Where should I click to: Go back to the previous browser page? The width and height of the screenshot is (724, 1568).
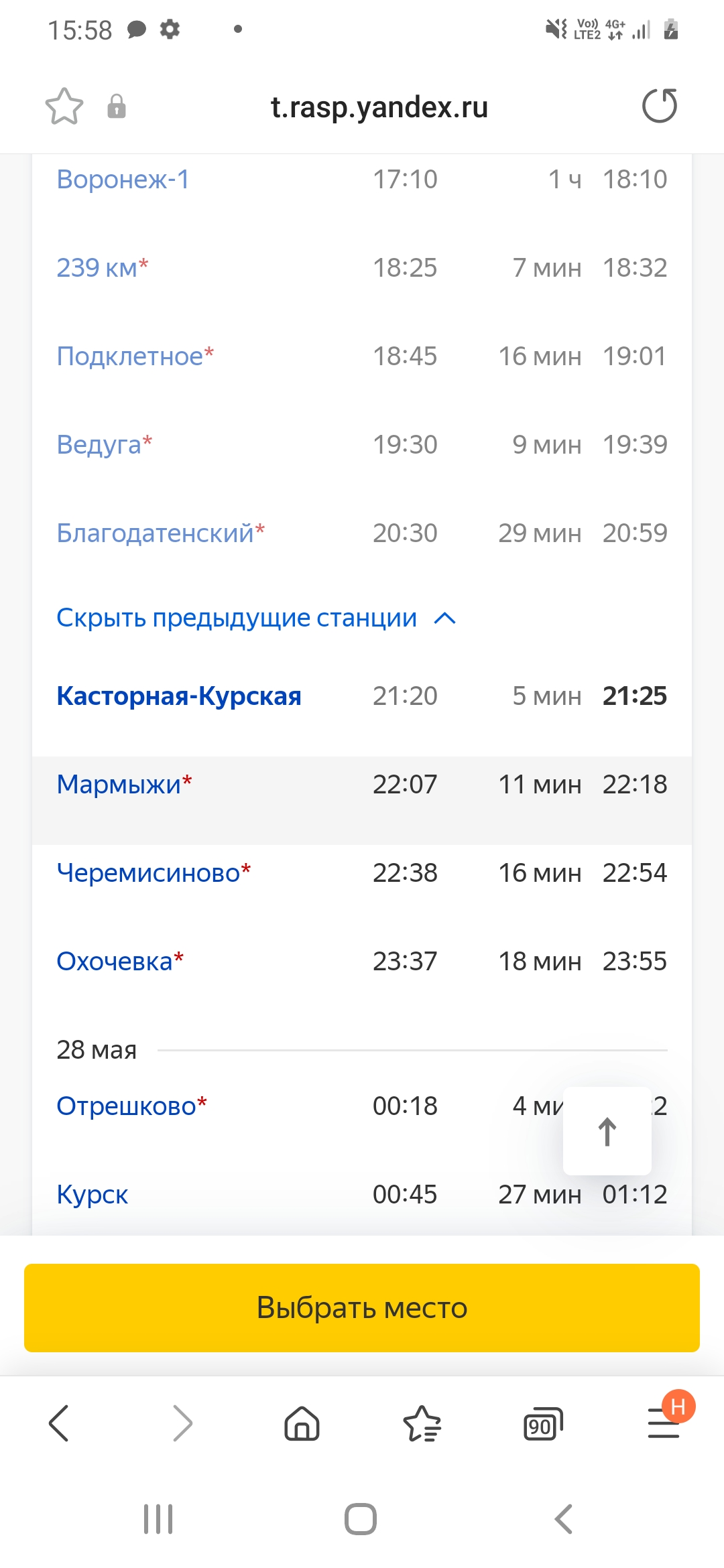(x=59, y=1423)
